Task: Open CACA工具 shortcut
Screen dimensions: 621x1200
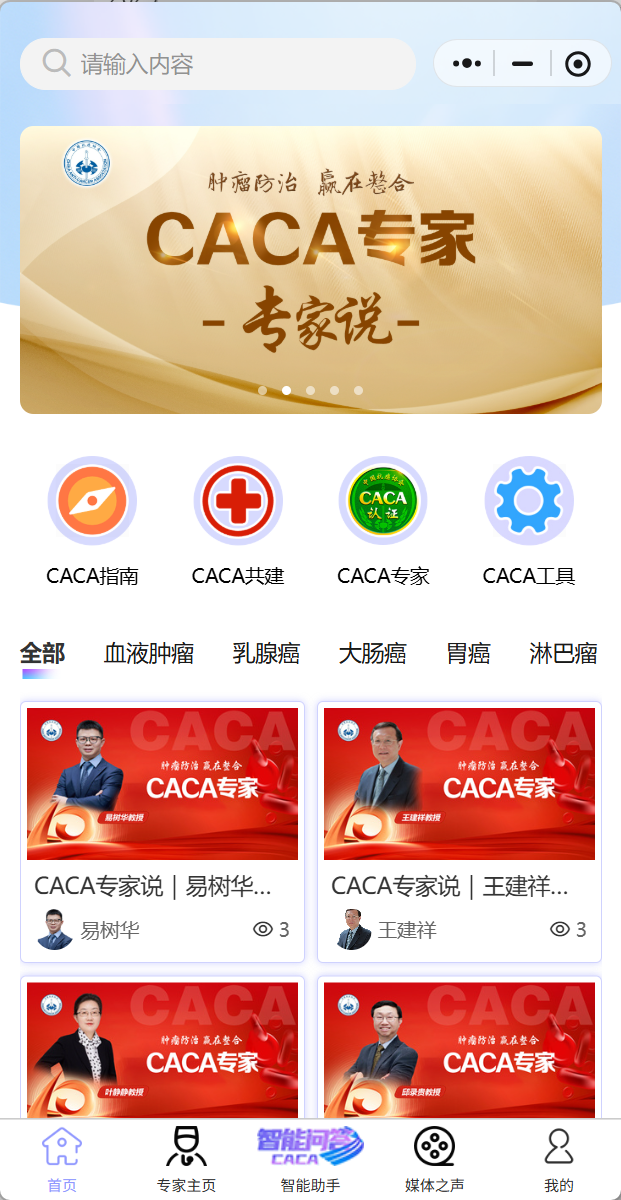Action: coord(529,500)
